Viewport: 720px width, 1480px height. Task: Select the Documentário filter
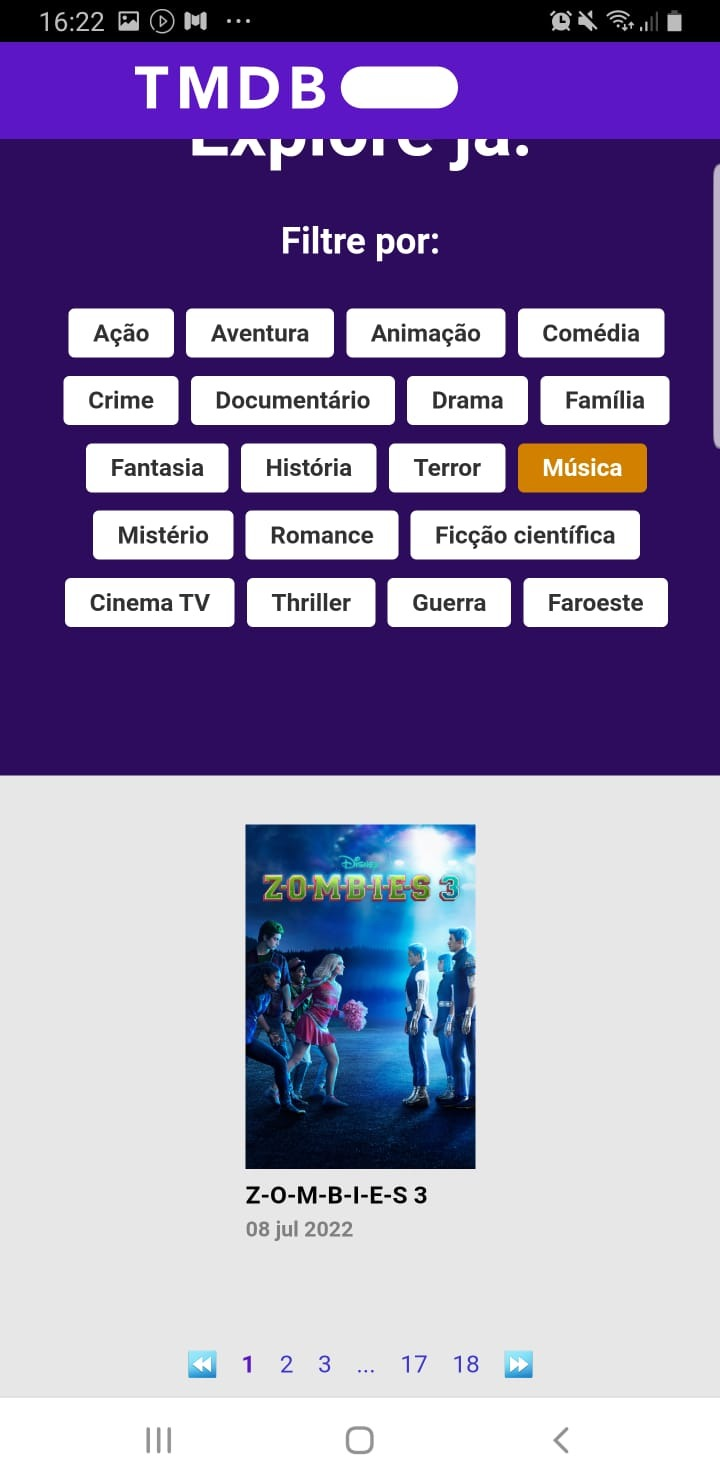coord(293,400)
